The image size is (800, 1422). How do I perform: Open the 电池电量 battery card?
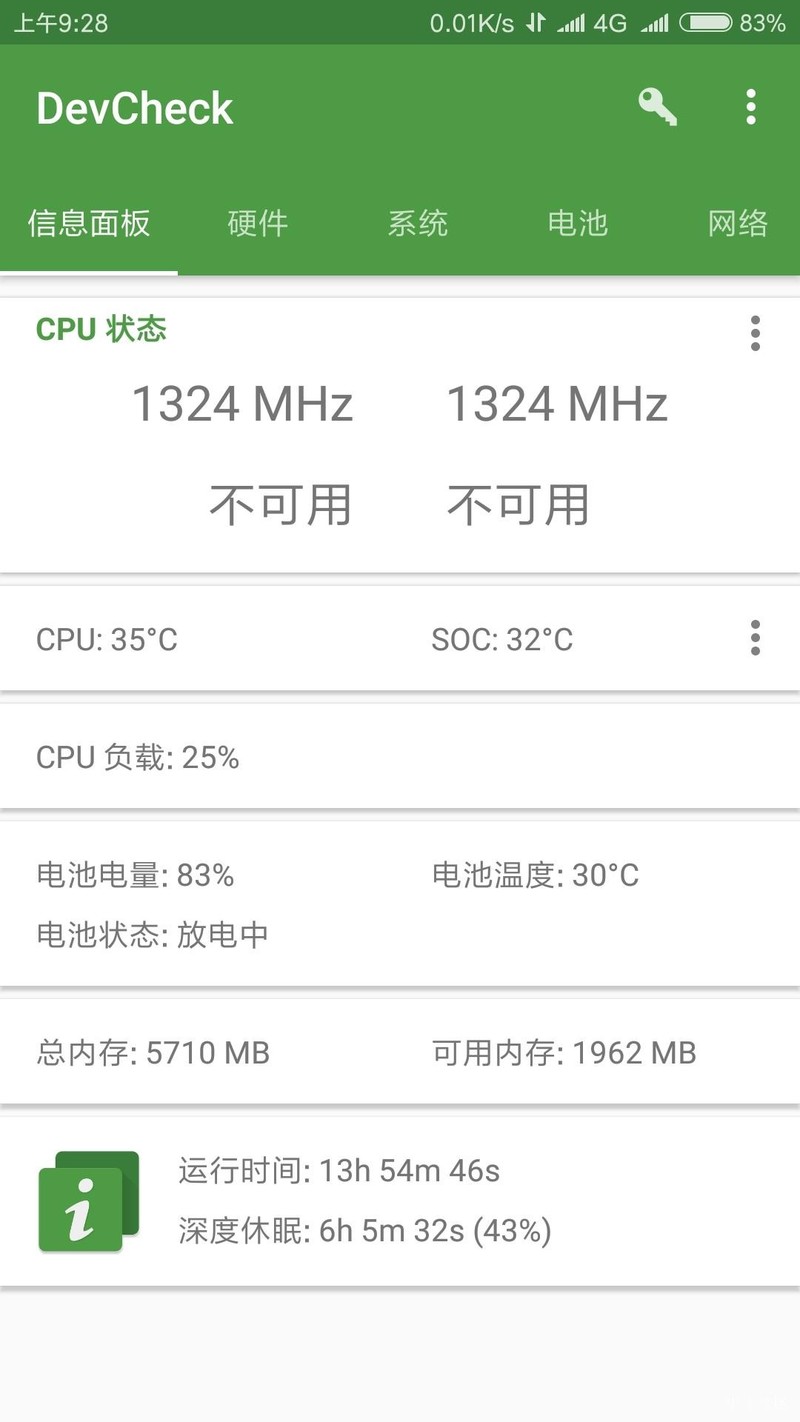(x=400, y=904)
